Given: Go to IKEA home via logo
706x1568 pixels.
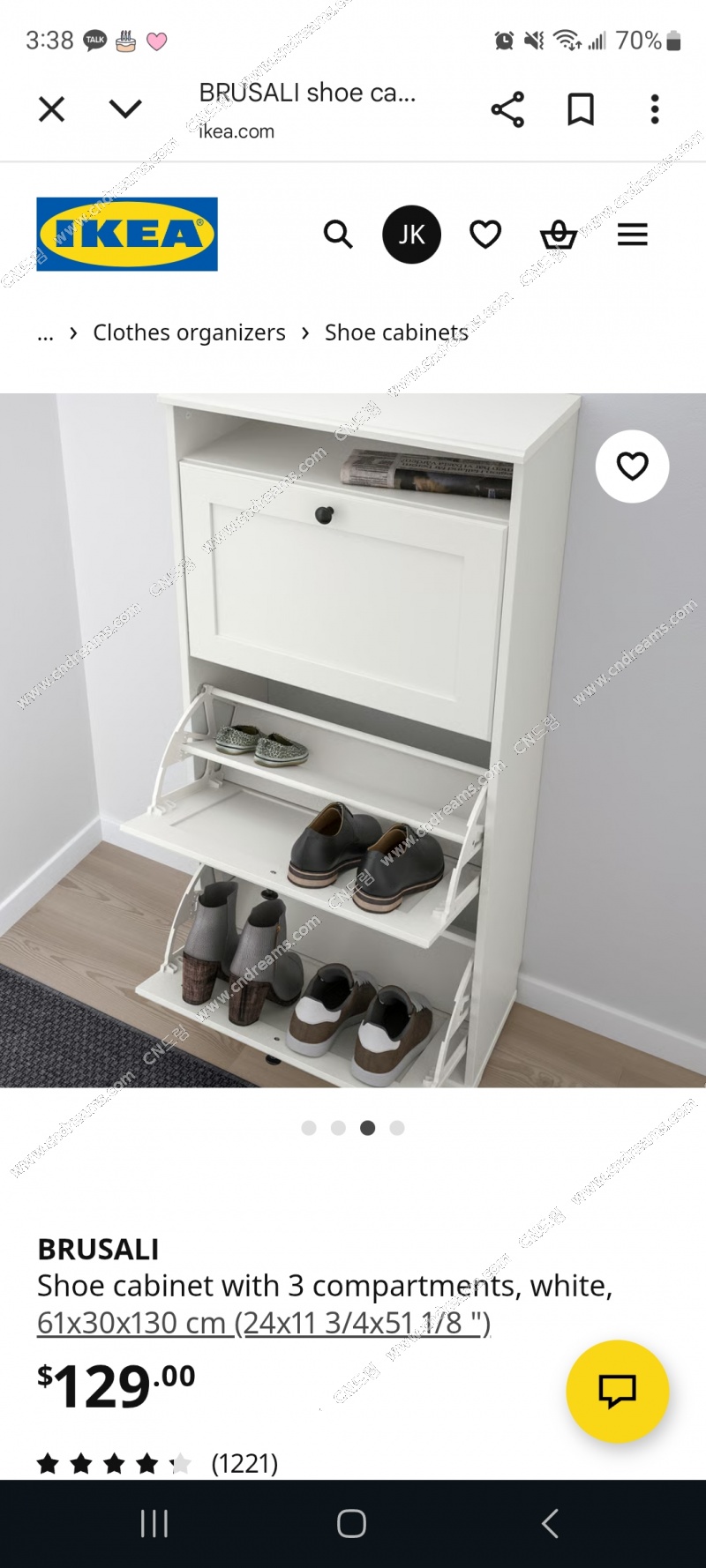Looking at the screenshot, I should click(127, 234).
